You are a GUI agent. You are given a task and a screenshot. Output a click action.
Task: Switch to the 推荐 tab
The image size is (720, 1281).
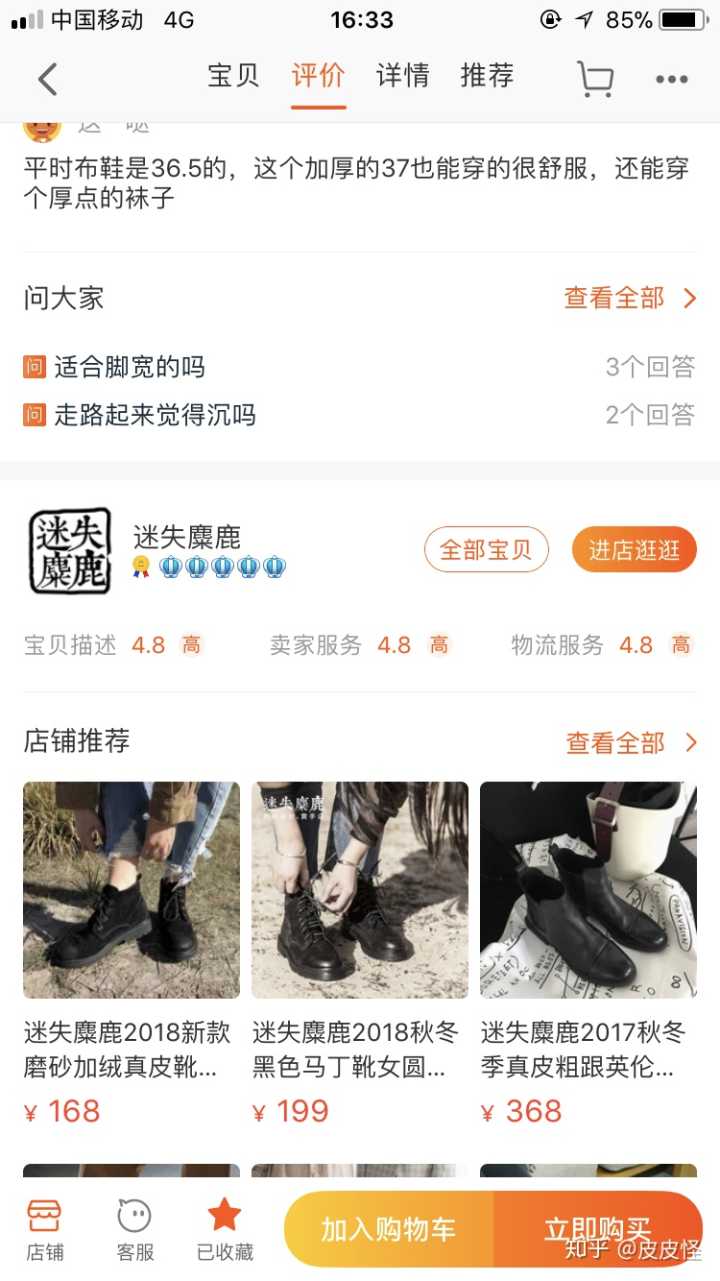pyautogui.click(x=487, y=76)
